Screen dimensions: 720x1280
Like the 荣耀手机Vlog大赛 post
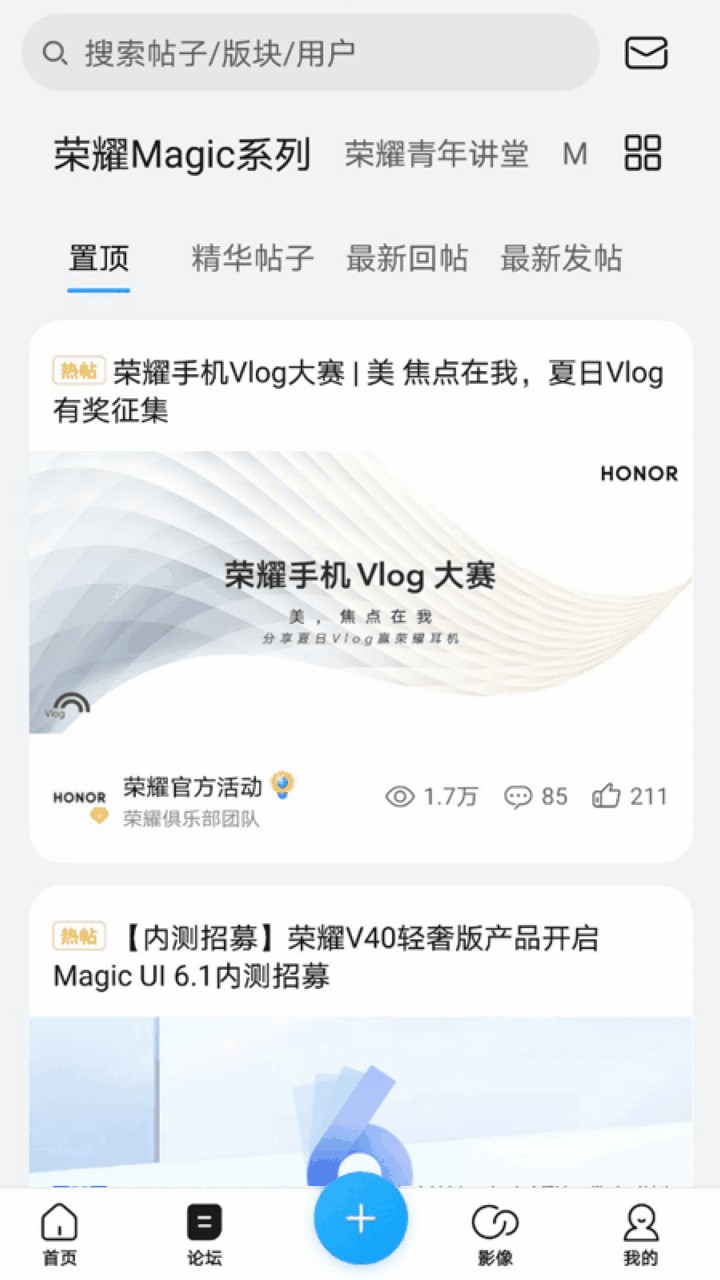click(x=630, y=797)
